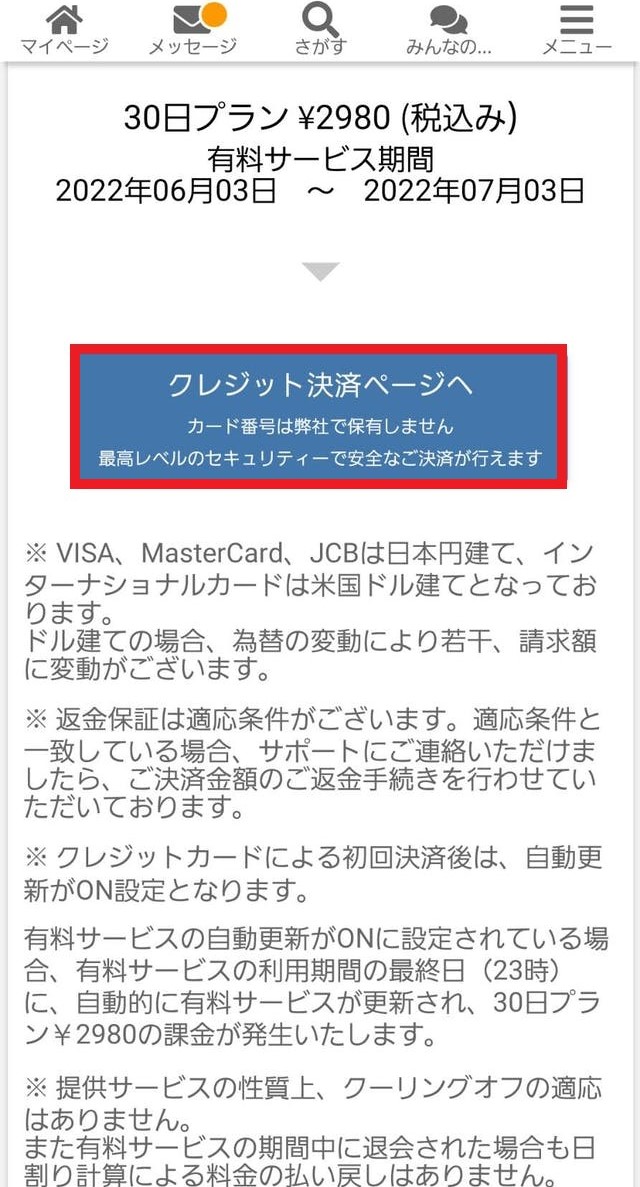Open the みんなの… community tab

(449, 30)
